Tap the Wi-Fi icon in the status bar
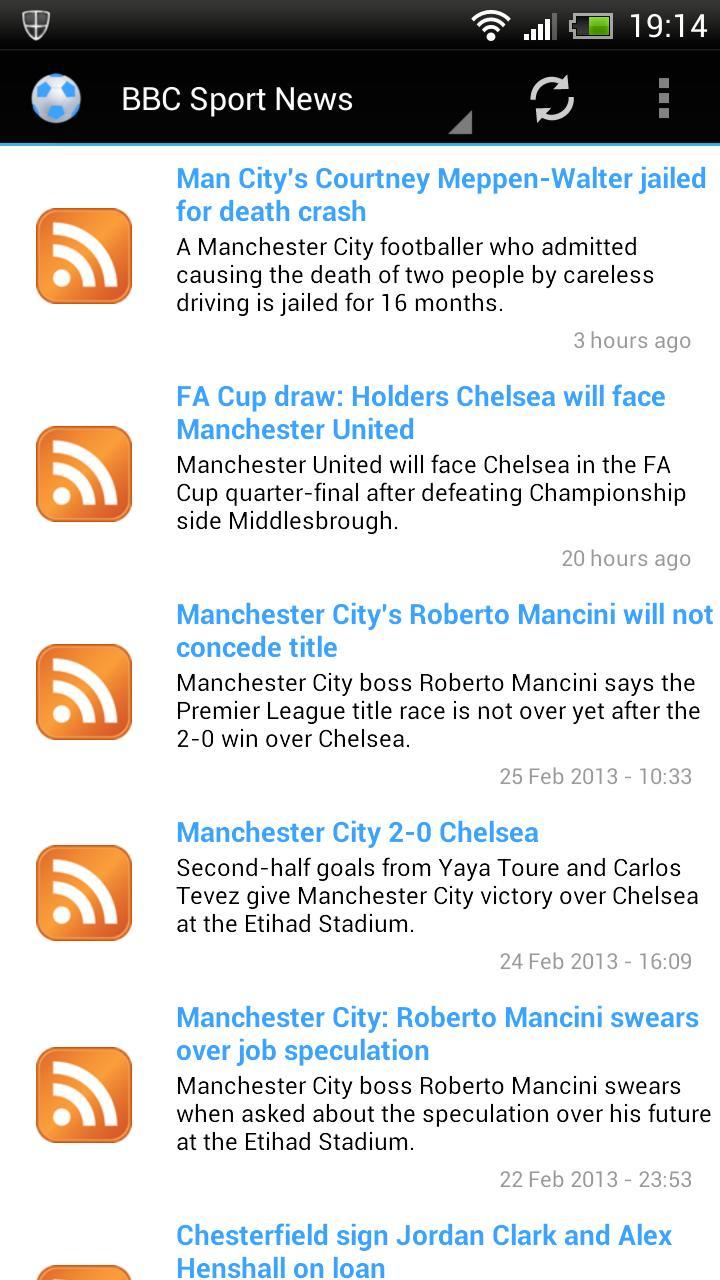The height and width of the screenshot is (1280, 720). [x=490, y=27]
